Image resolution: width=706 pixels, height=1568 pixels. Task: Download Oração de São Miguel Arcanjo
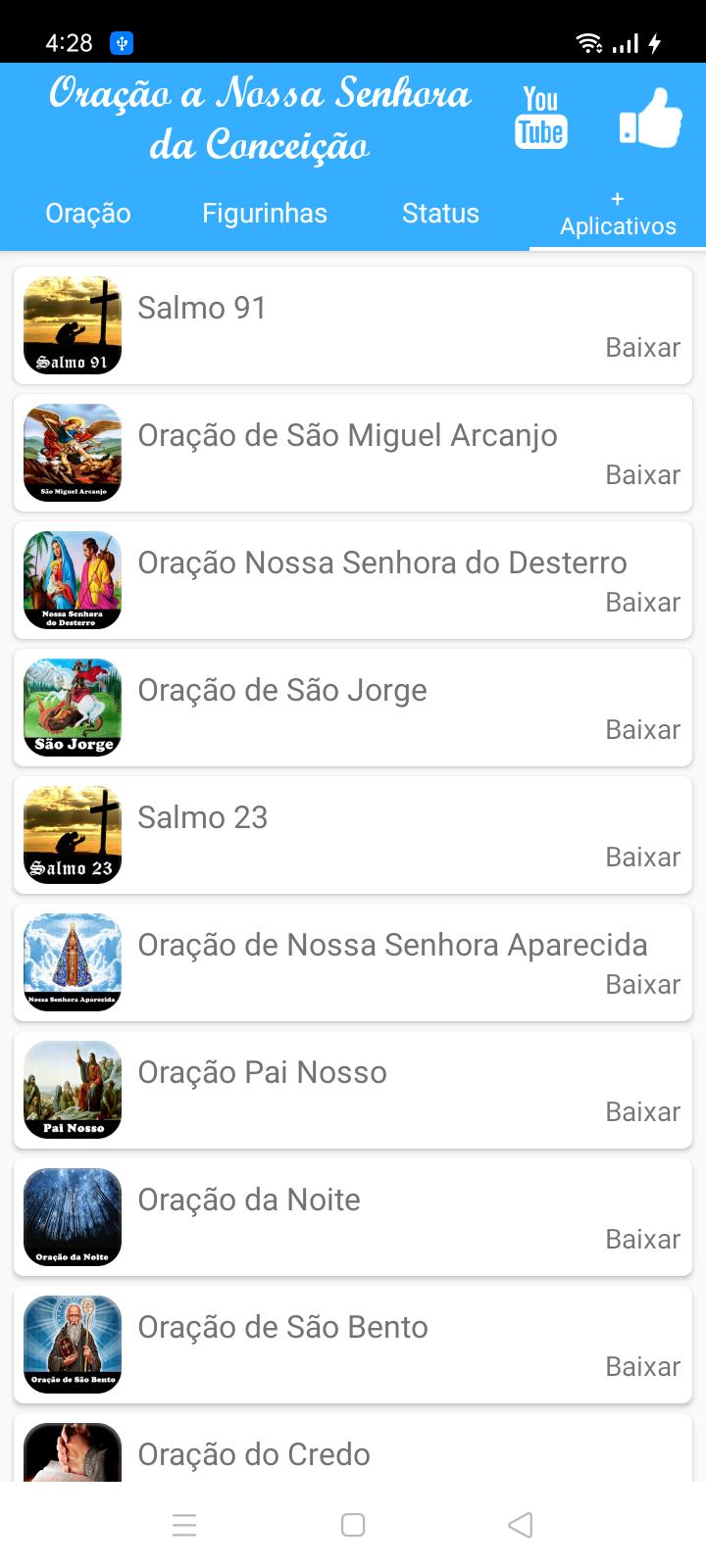click(x=642, y=475)
